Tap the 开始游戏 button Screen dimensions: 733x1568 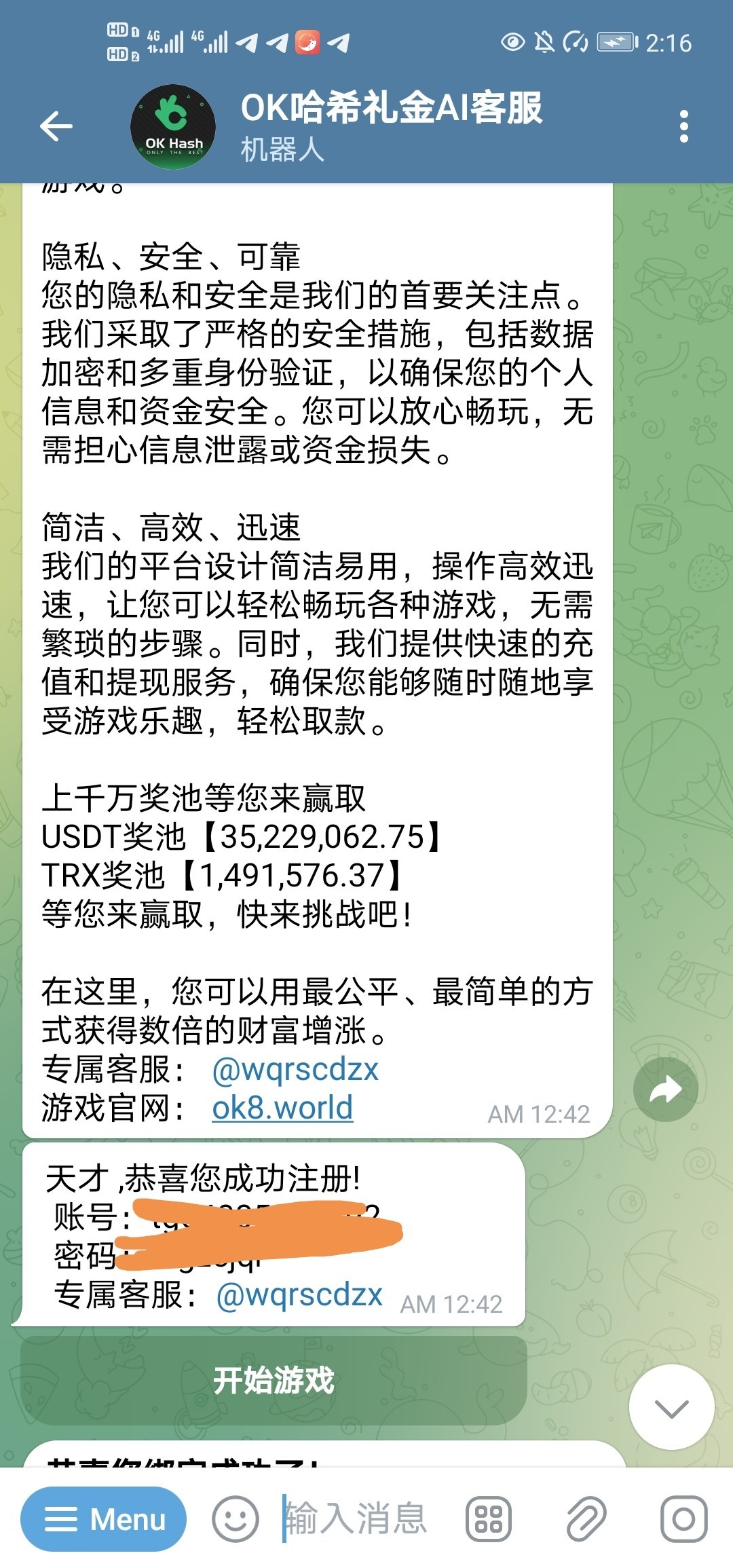tap(274, 1380)
